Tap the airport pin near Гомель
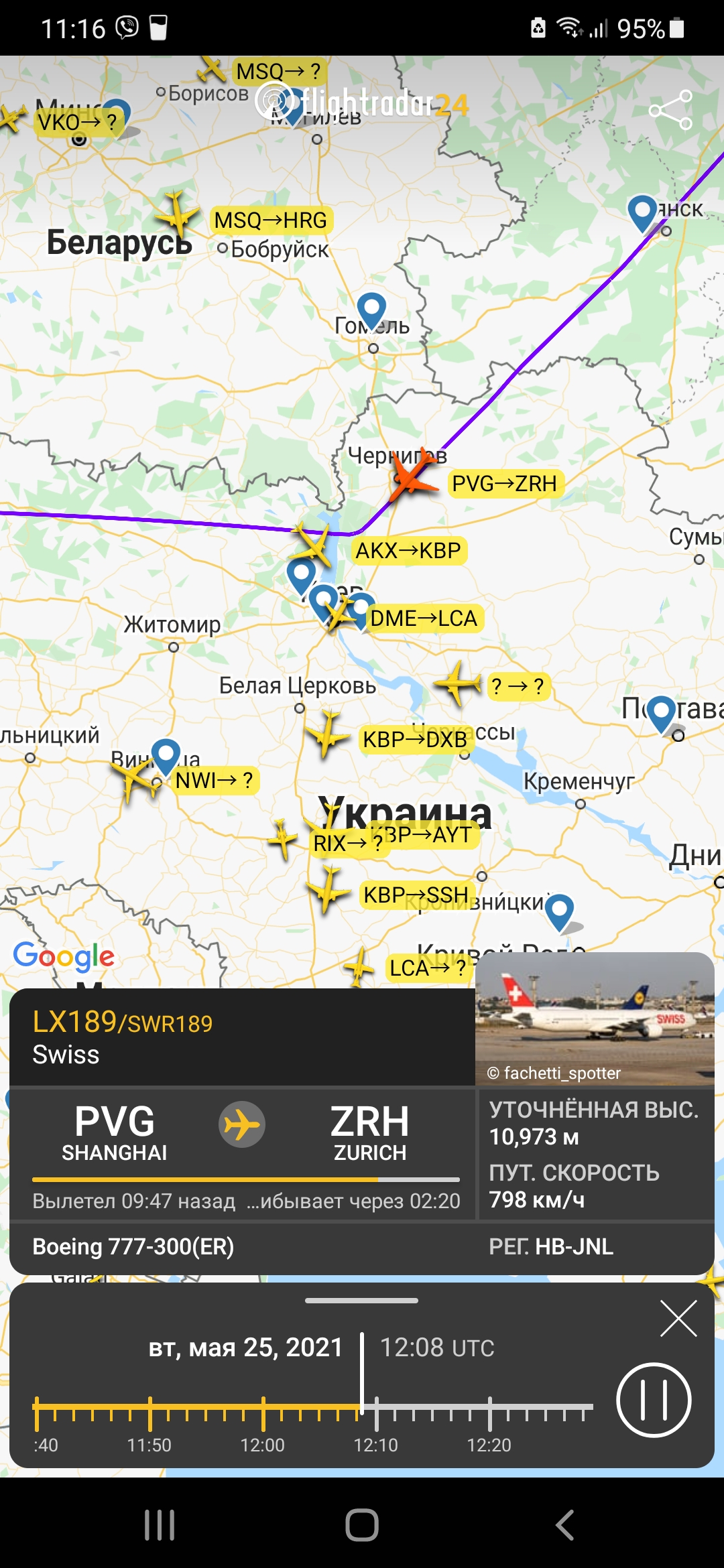Screen dimensions: 724x1568 click(x=371, y=308)
